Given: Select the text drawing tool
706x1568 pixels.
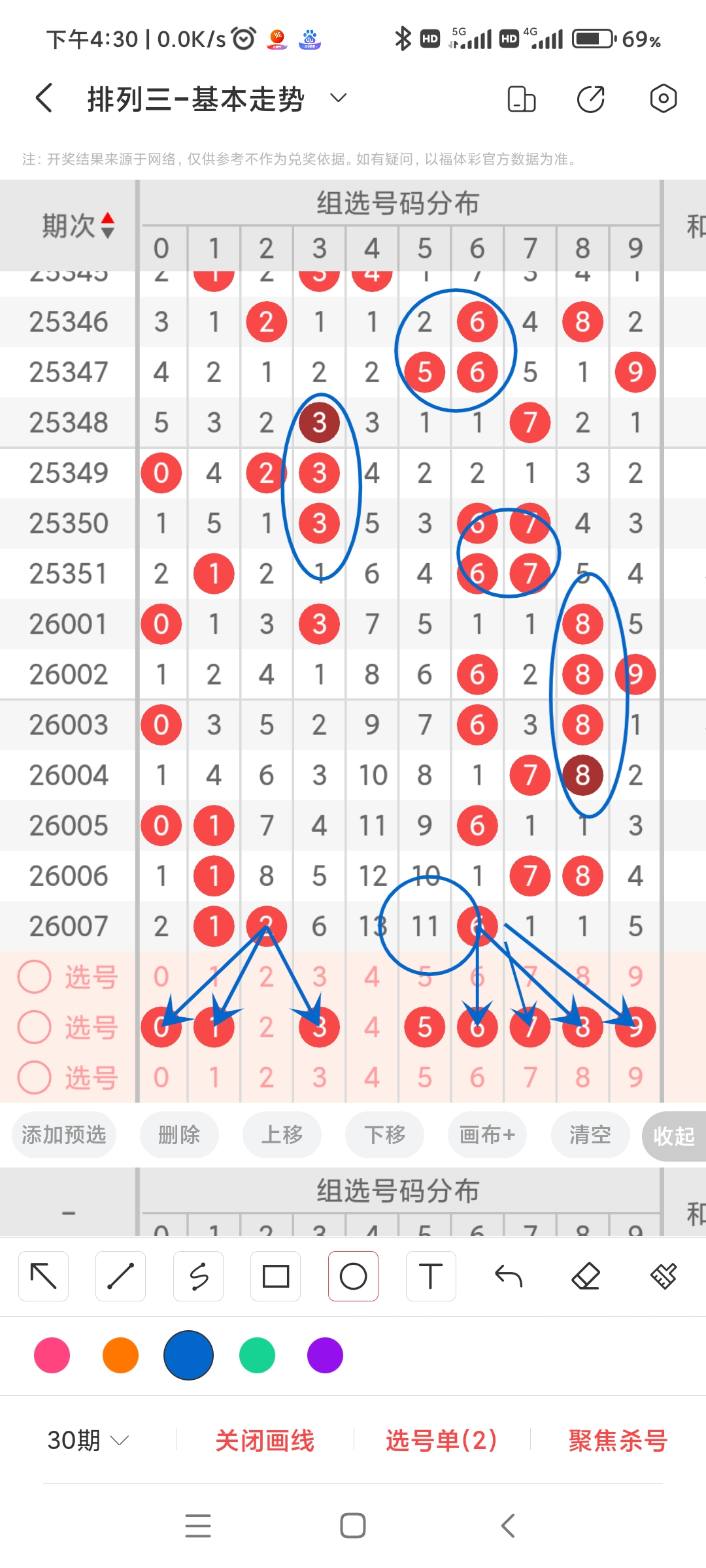Looking at the screenshot, I should tap(431, 1276).
